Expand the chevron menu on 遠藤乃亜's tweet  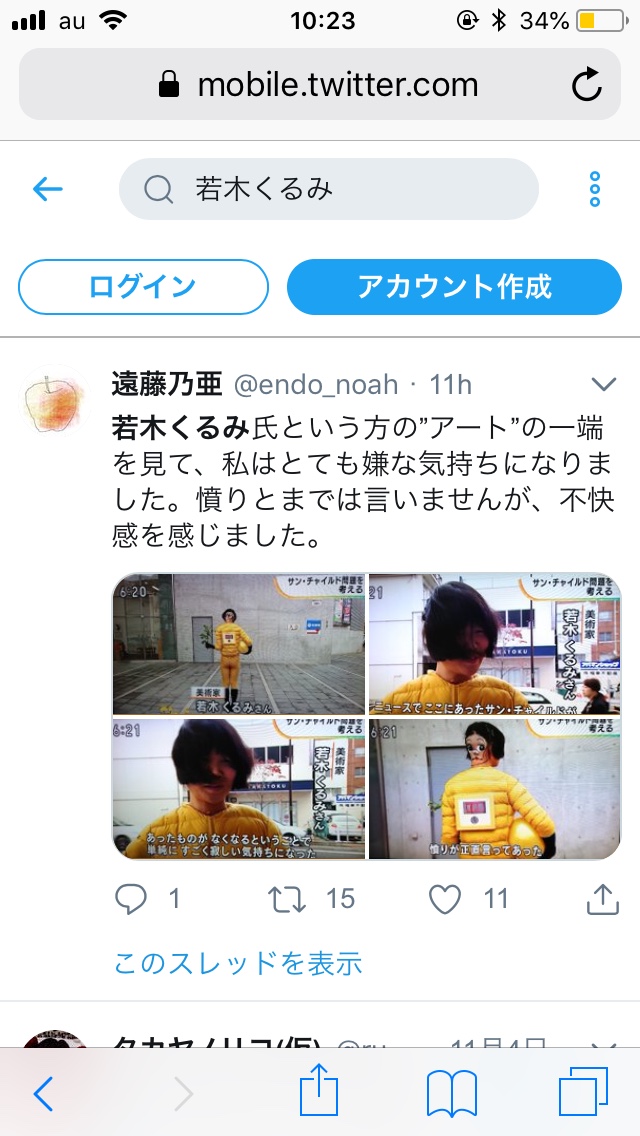click(x=604, y=385)
